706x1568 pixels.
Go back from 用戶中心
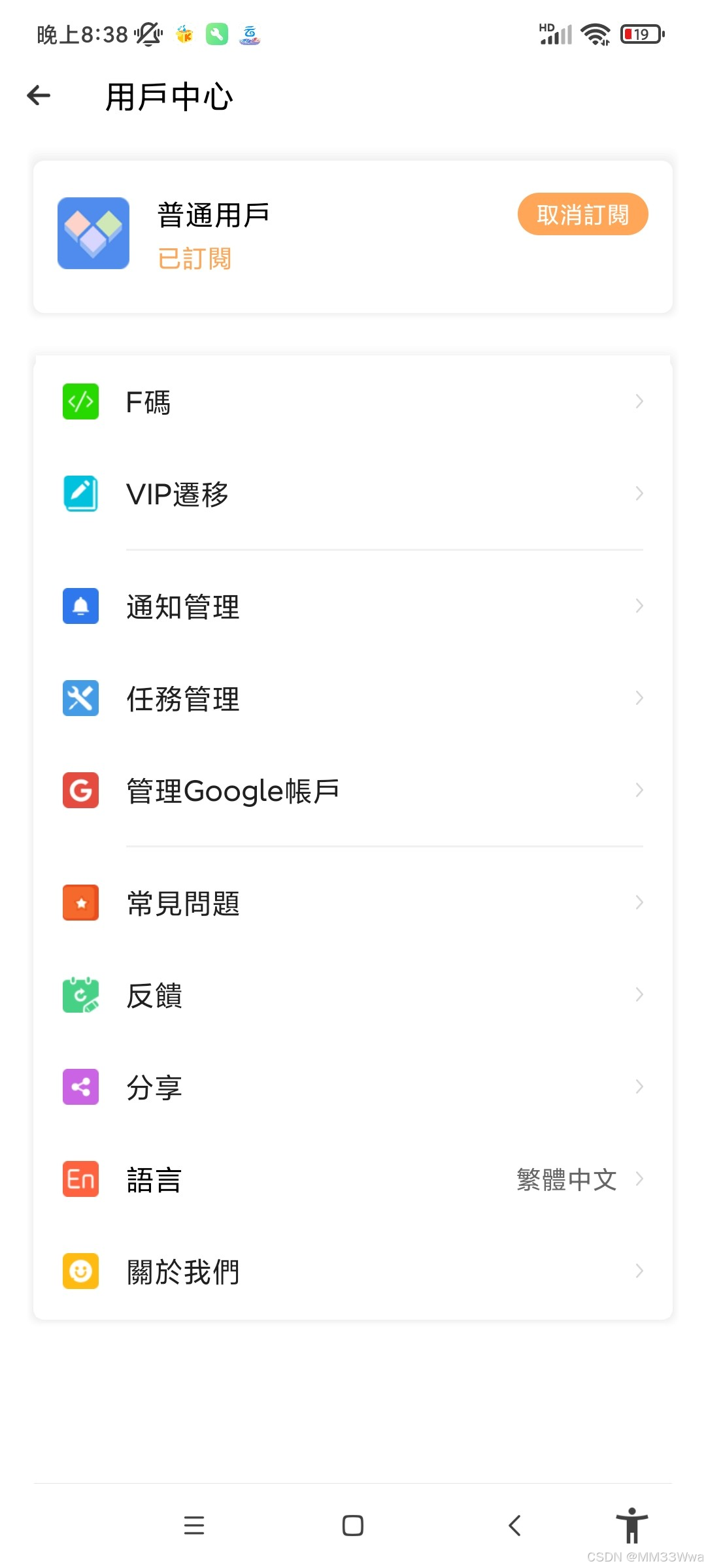pos(39,96)
